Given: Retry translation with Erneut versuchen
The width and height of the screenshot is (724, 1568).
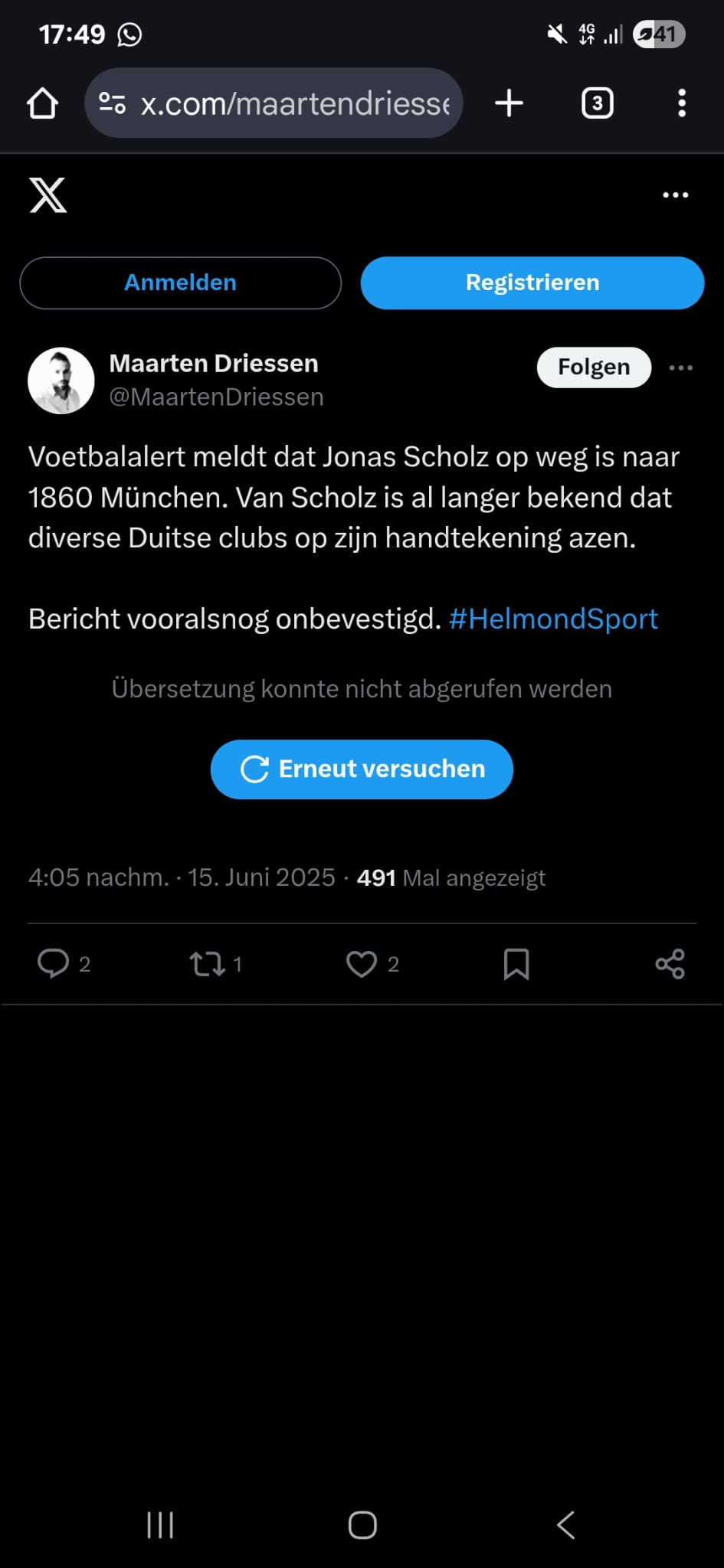Looking at the screenshot, I should (x=362, y=769).
